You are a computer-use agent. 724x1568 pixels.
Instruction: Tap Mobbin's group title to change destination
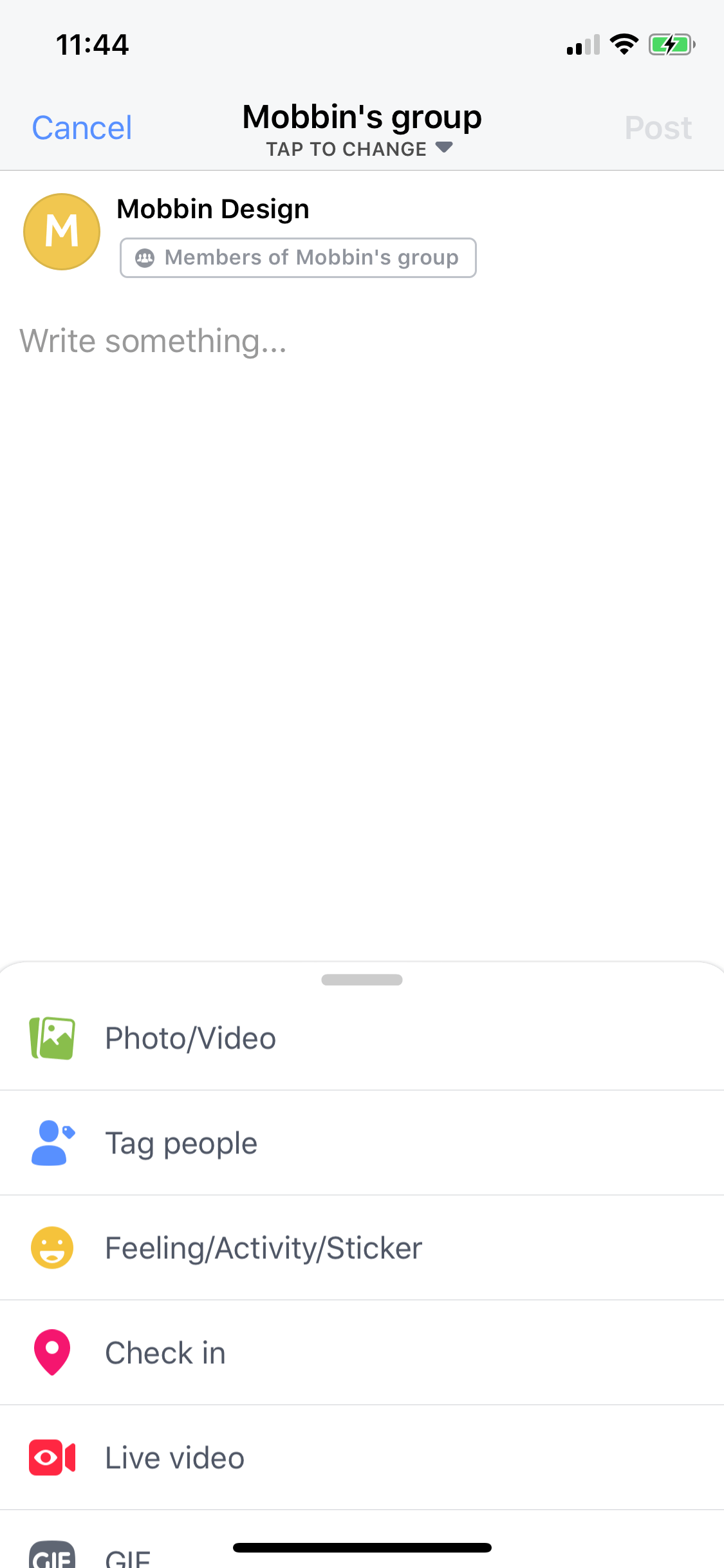coord(362,129)
